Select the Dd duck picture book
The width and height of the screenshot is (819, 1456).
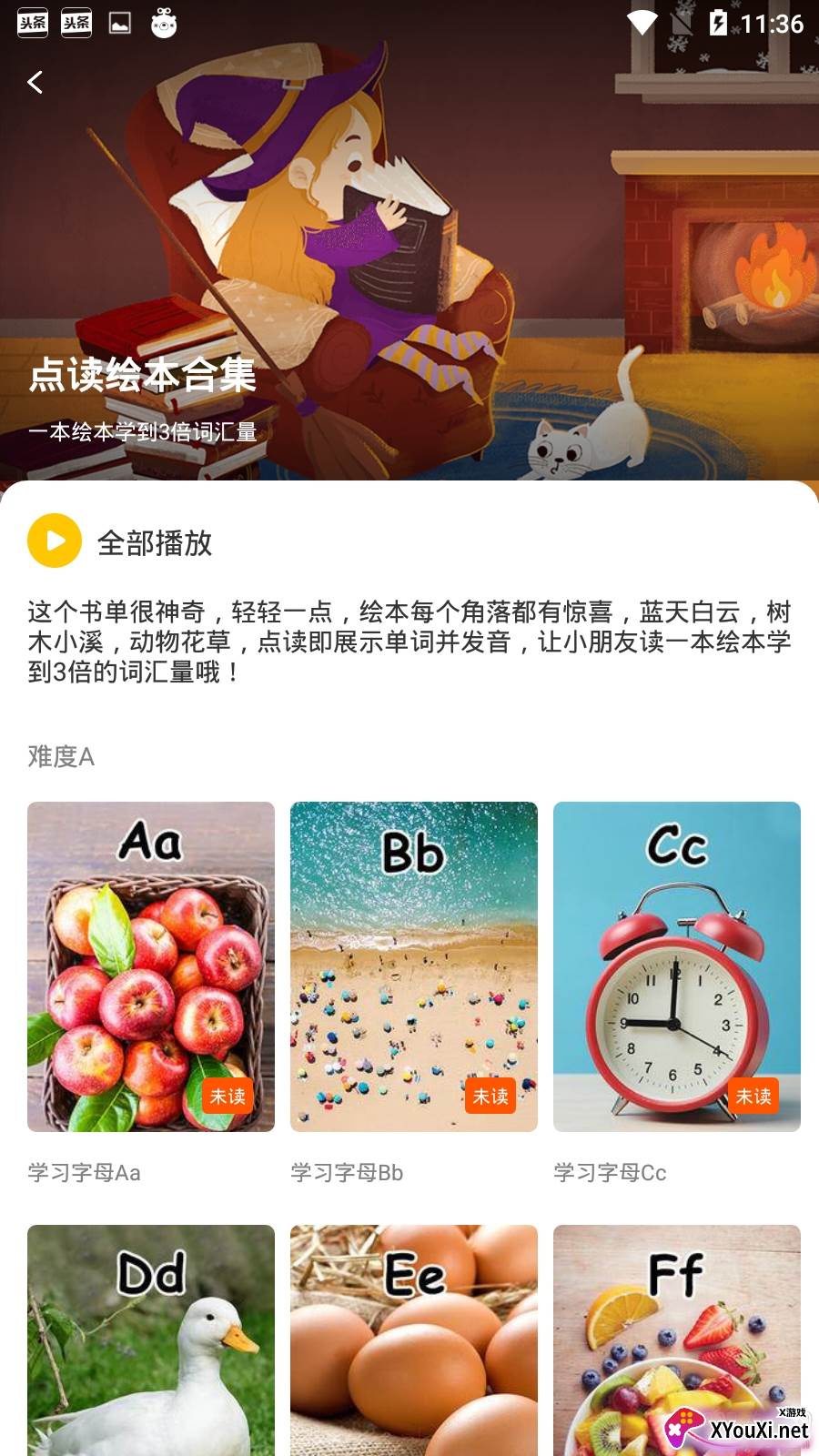point(151,1340)
